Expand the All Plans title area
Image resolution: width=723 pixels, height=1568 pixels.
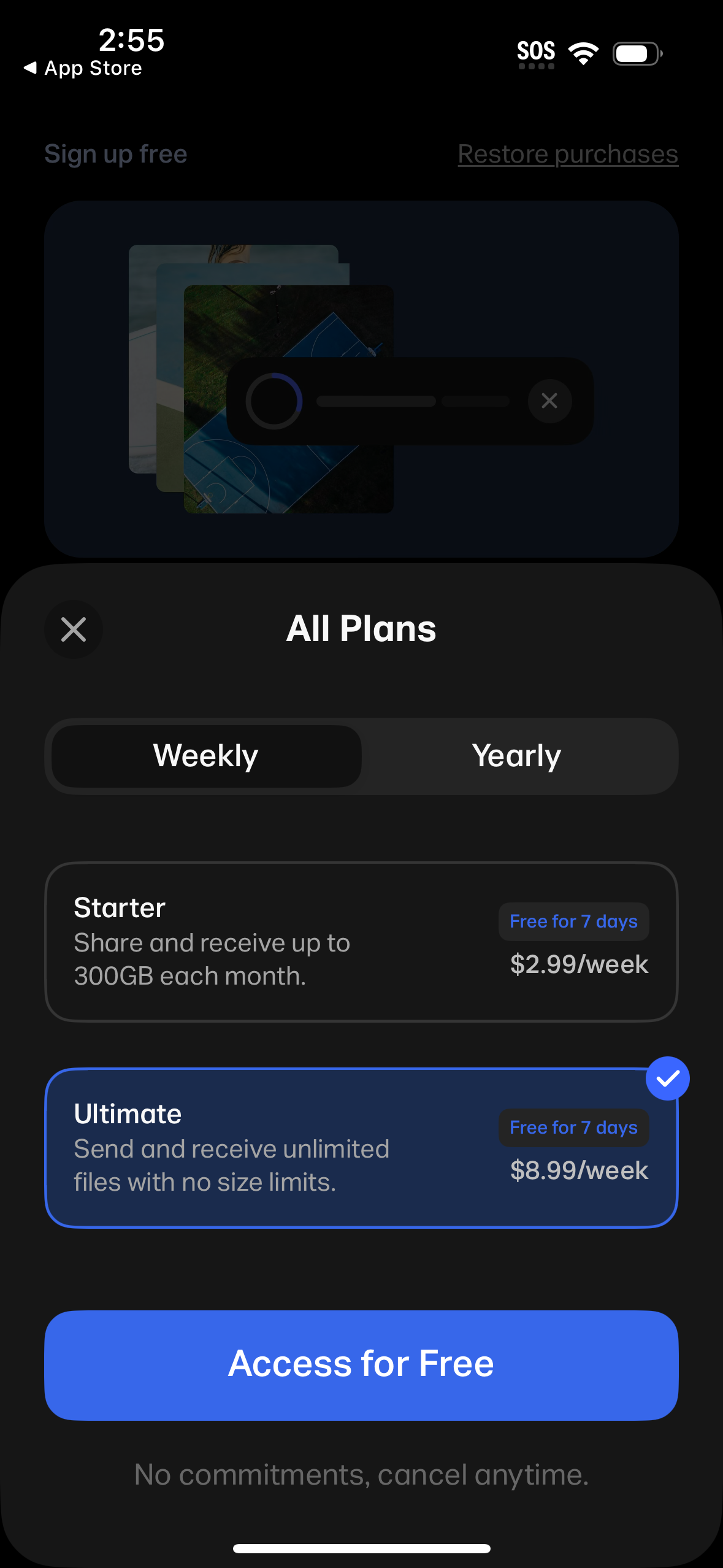pyautogui.click(x=361, y=628)
